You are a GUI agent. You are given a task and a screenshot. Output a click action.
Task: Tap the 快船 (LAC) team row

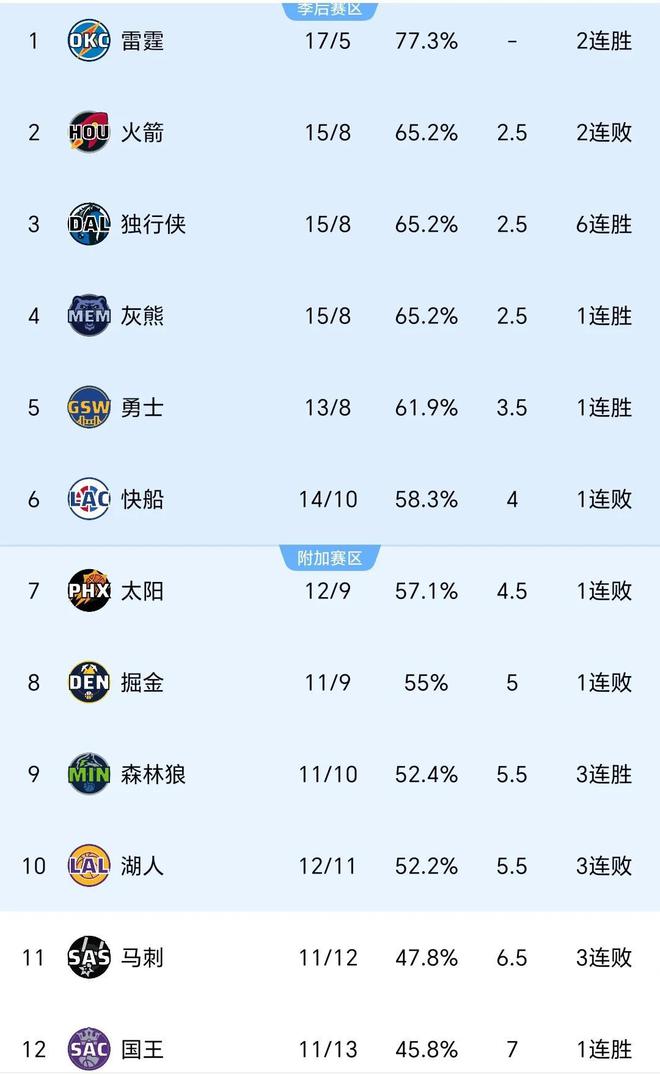tap(330, 499)
